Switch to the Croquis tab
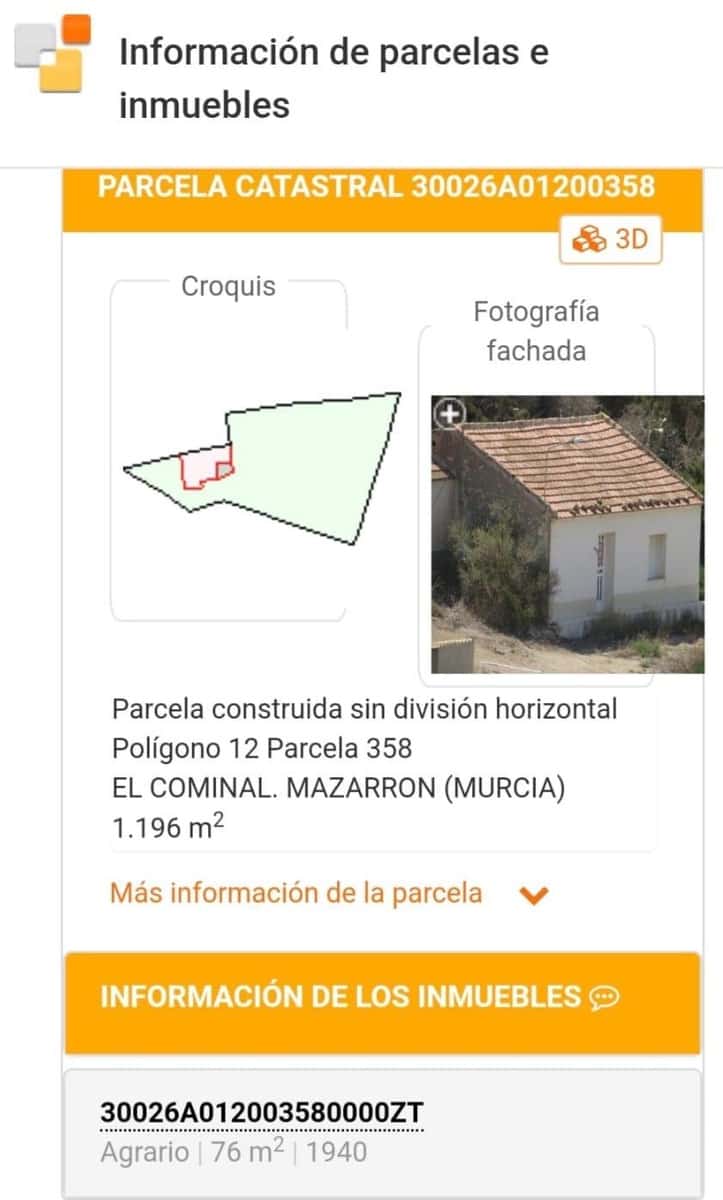Viewport: 723px width, 1200px height. click(229, 287)
